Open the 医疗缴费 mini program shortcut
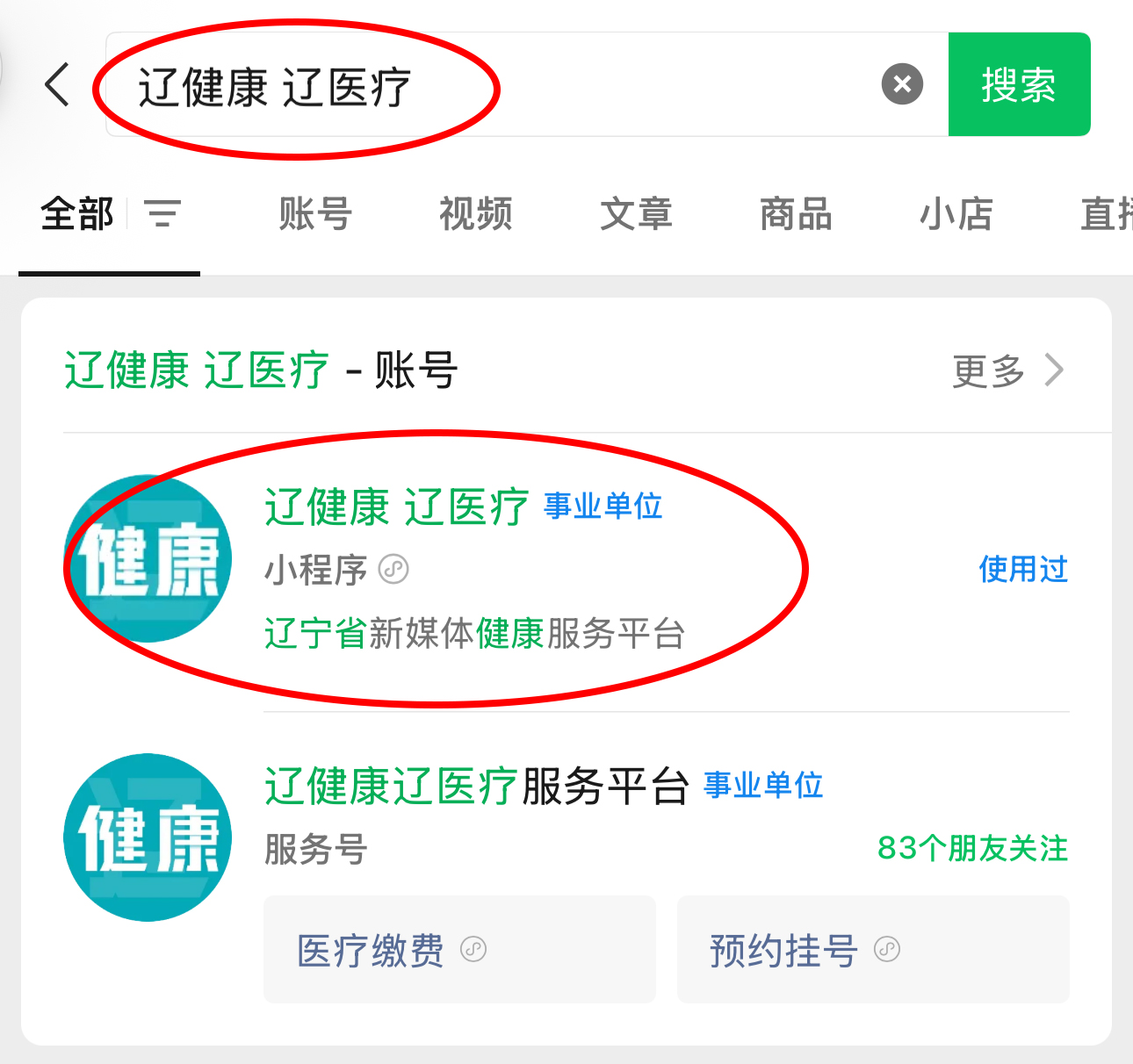Image resolution: width=1133 pixels, height=1064 pixels. (x=459, y=950)
